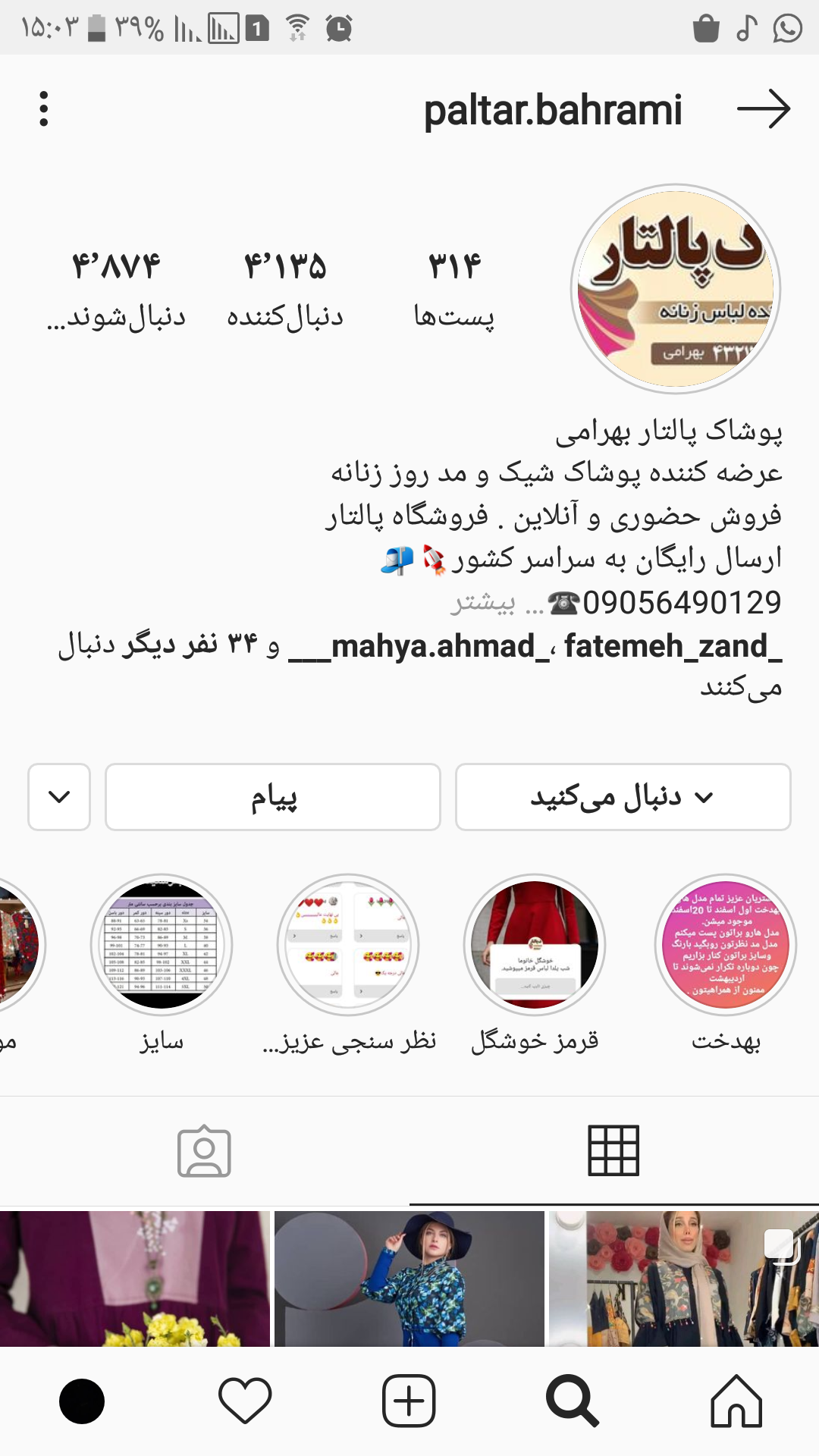Open the post with headscarf woman
Image resolution: width=819 pixels, height=1456 pixels.
[x=683, y=1279]
